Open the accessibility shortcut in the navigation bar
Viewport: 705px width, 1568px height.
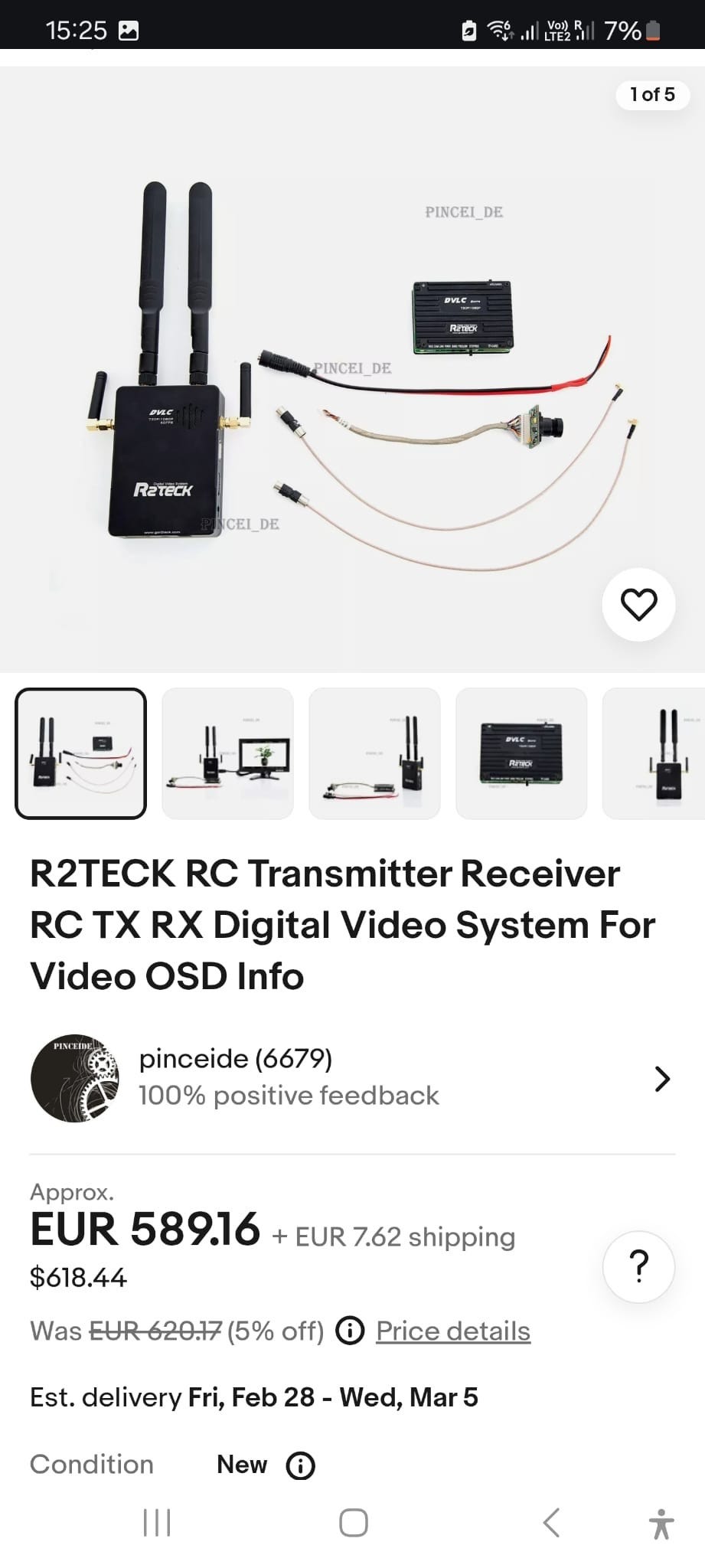coord(661,1523)
